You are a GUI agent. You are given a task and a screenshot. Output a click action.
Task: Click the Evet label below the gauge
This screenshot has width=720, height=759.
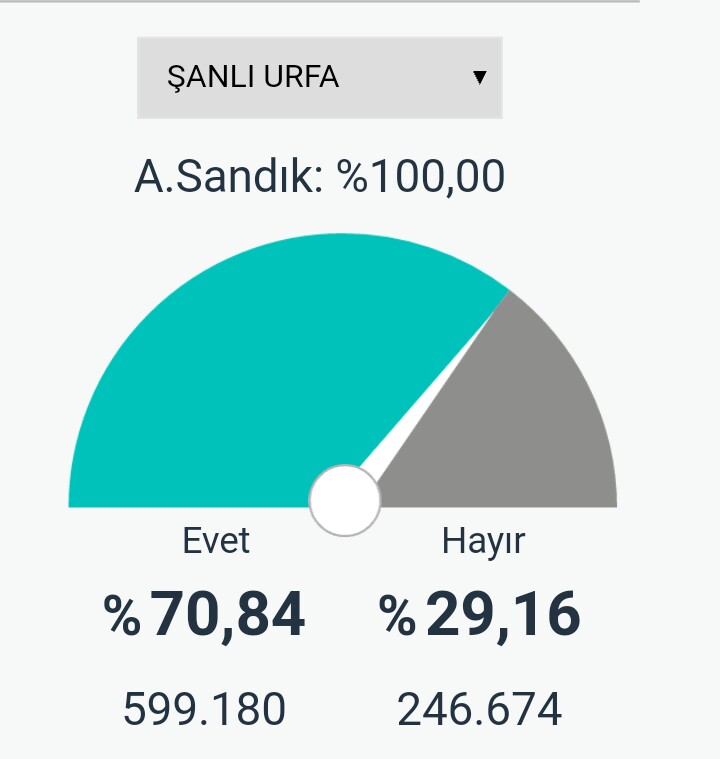(216, 541)
